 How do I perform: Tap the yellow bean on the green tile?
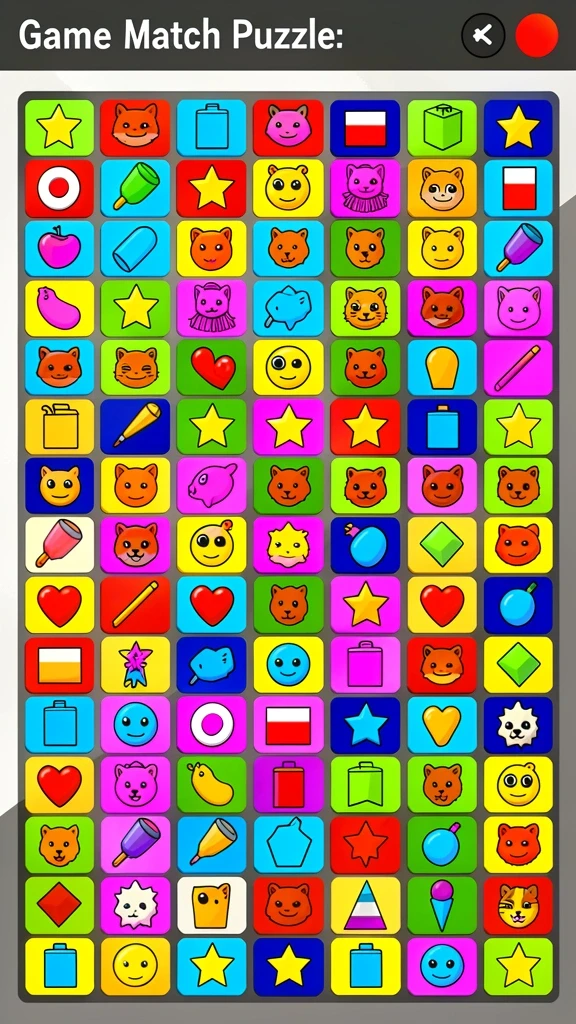click(212, 785)
